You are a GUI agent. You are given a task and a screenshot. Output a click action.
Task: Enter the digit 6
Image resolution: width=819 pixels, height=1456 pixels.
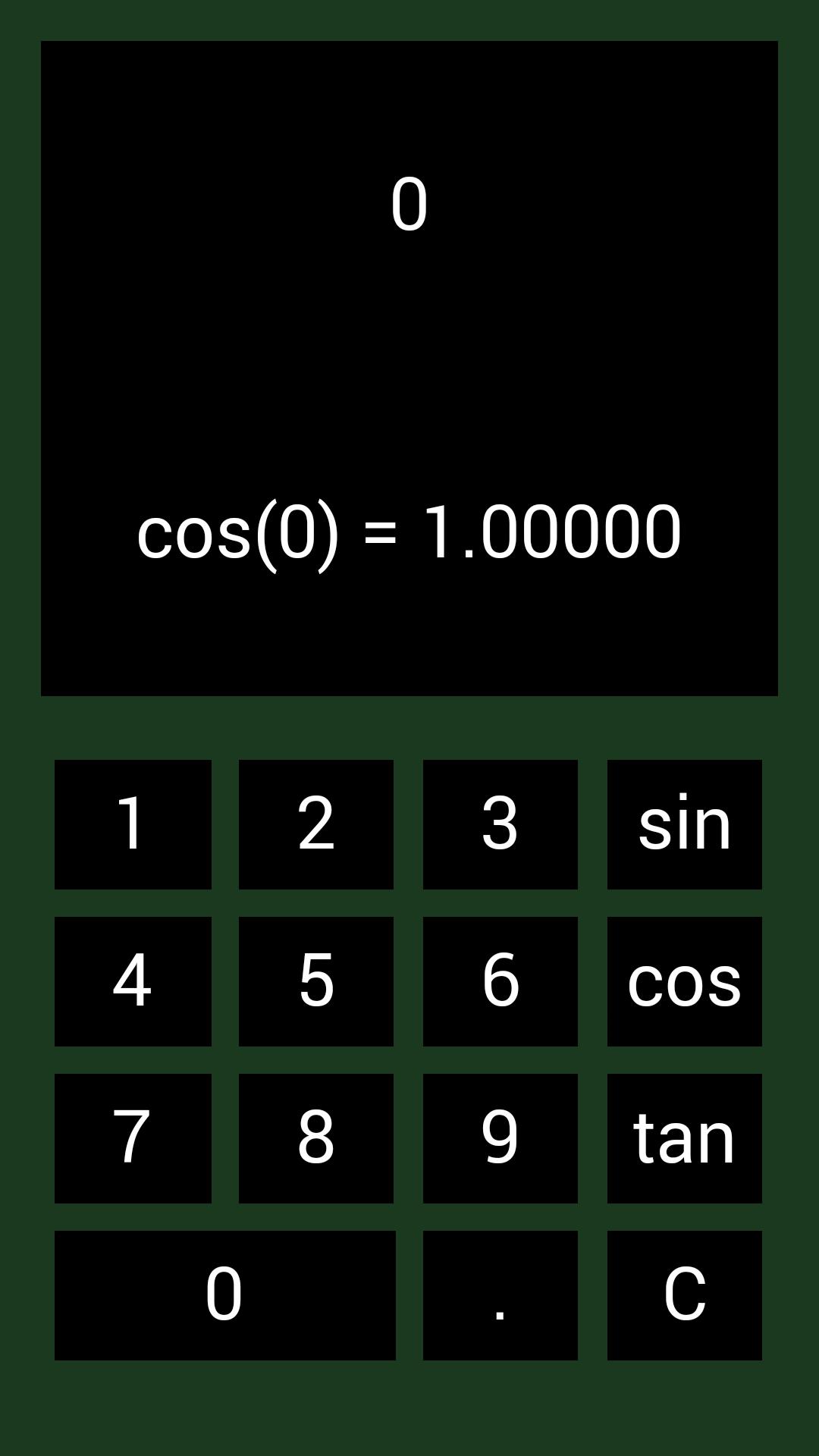pos(500,981)
